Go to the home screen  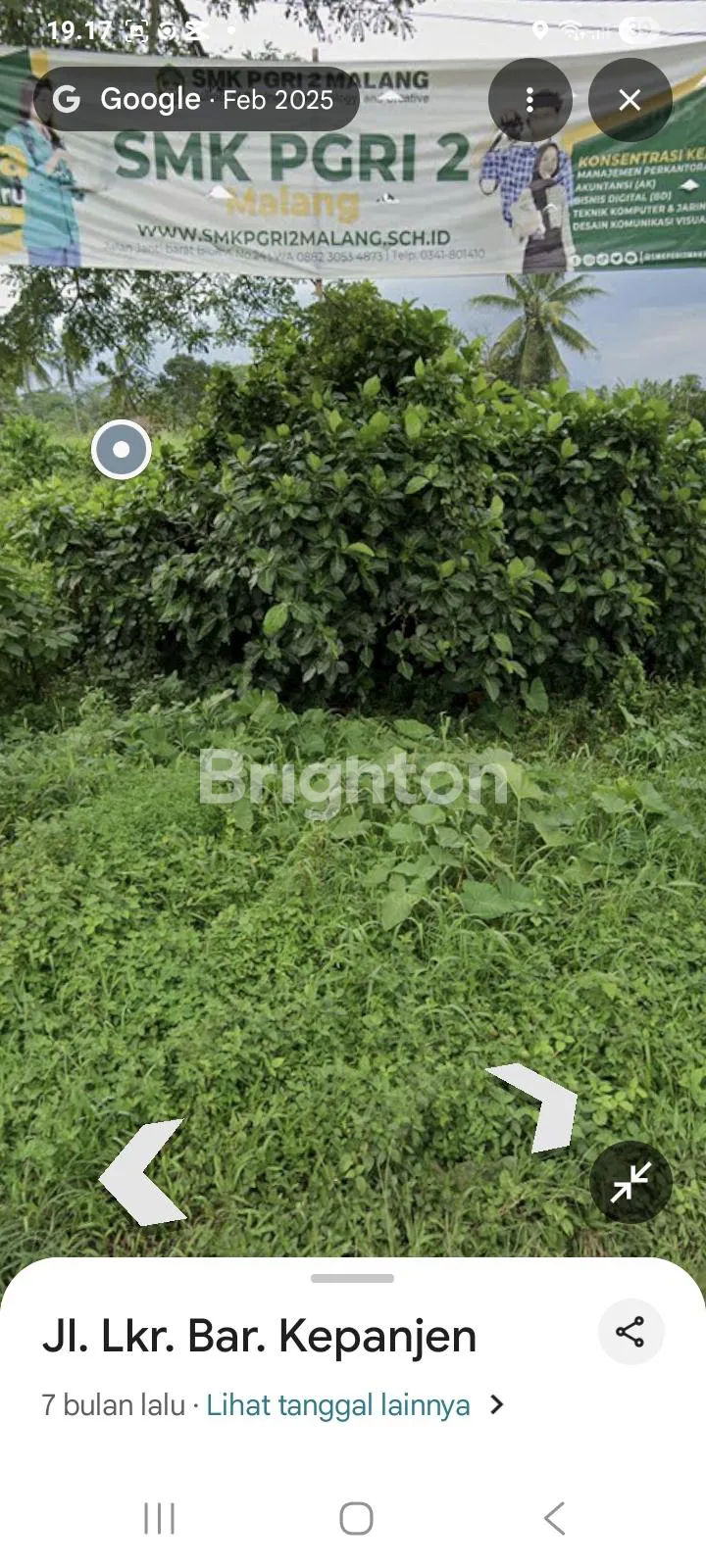[356, 1518]
